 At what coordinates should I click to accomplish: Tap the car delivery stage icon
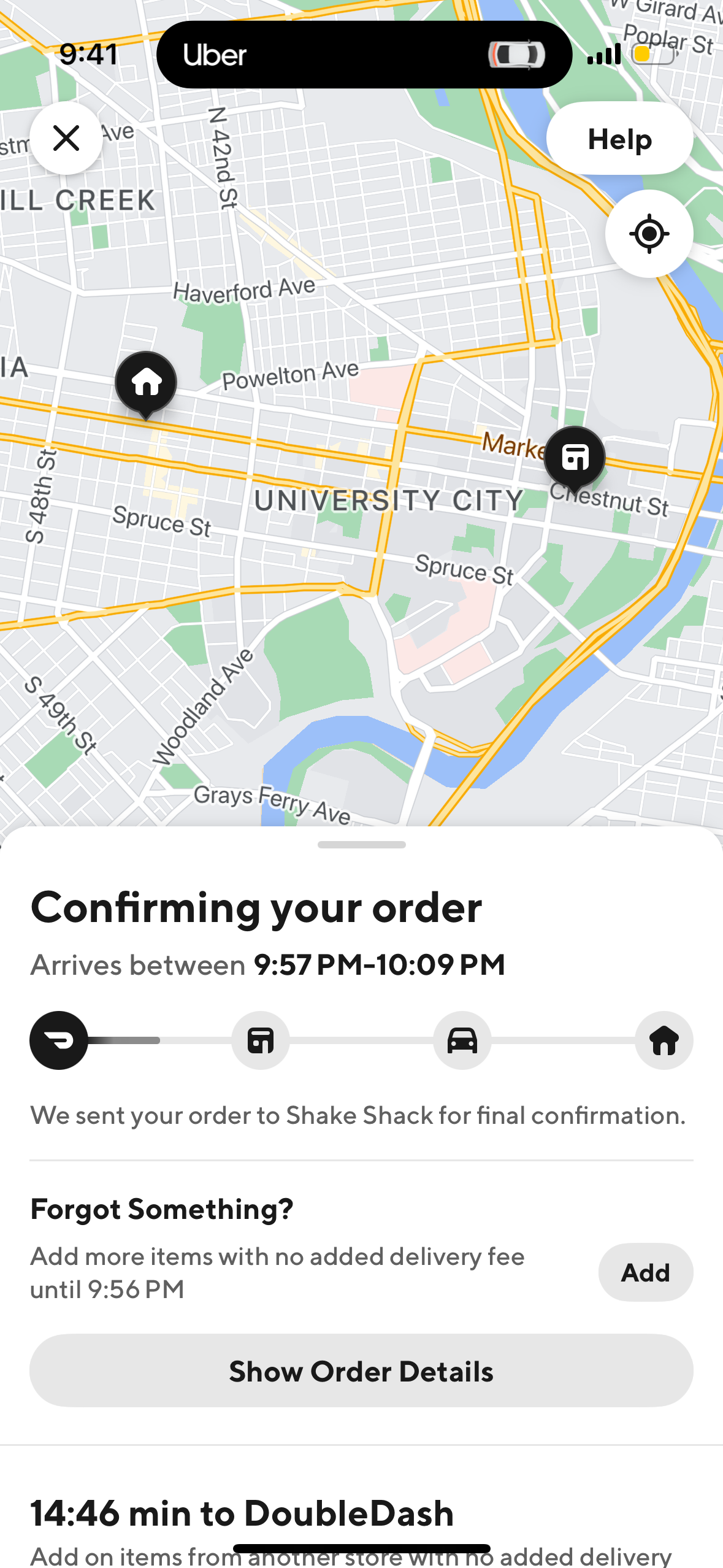point(462,1040)
